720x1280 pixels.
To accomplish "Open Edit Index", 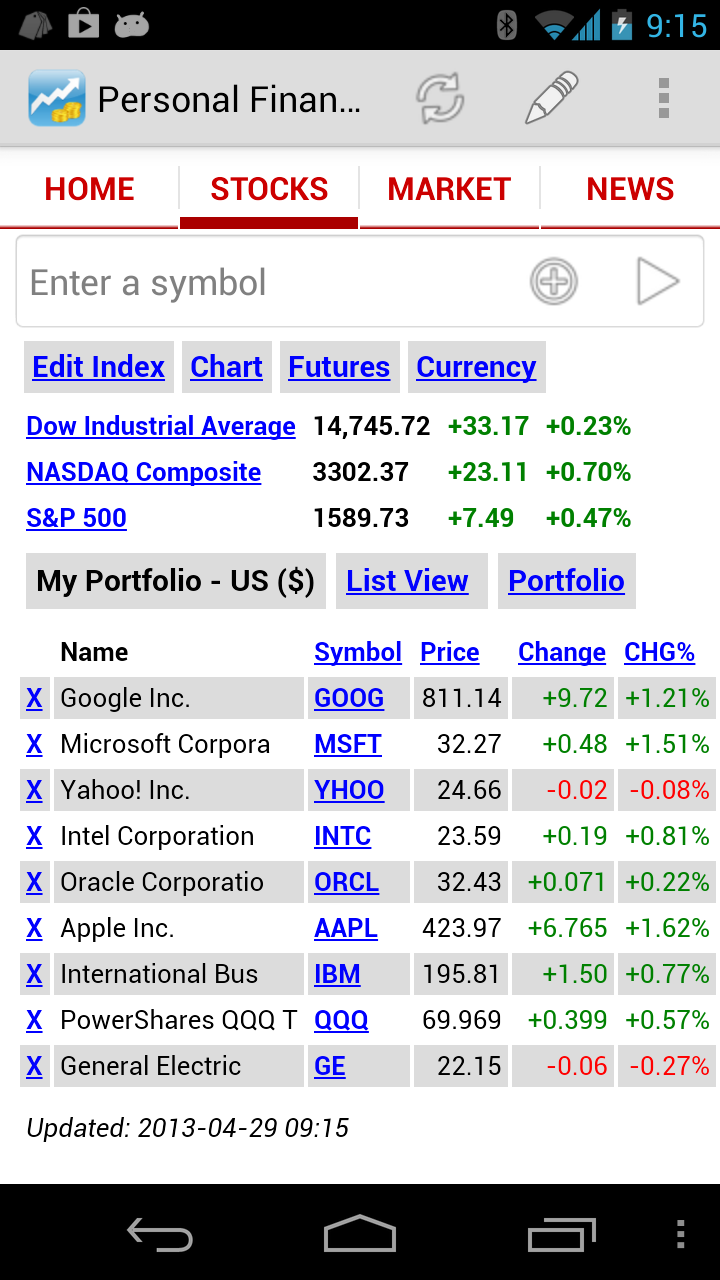I will (98, 367).
